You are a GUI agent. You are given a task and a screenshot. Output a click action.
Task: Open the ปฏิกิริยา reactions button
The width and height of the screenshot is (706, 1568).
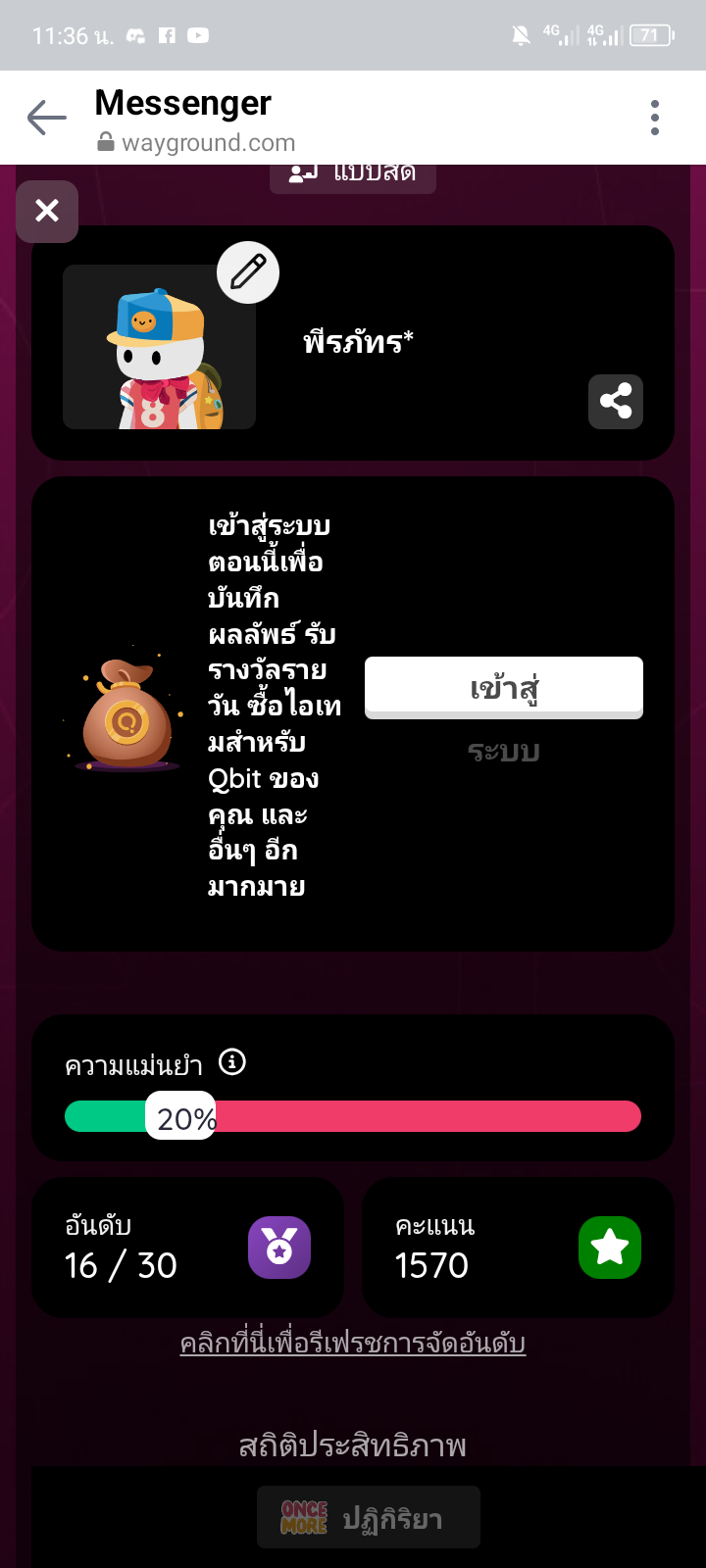point(369,1518)
